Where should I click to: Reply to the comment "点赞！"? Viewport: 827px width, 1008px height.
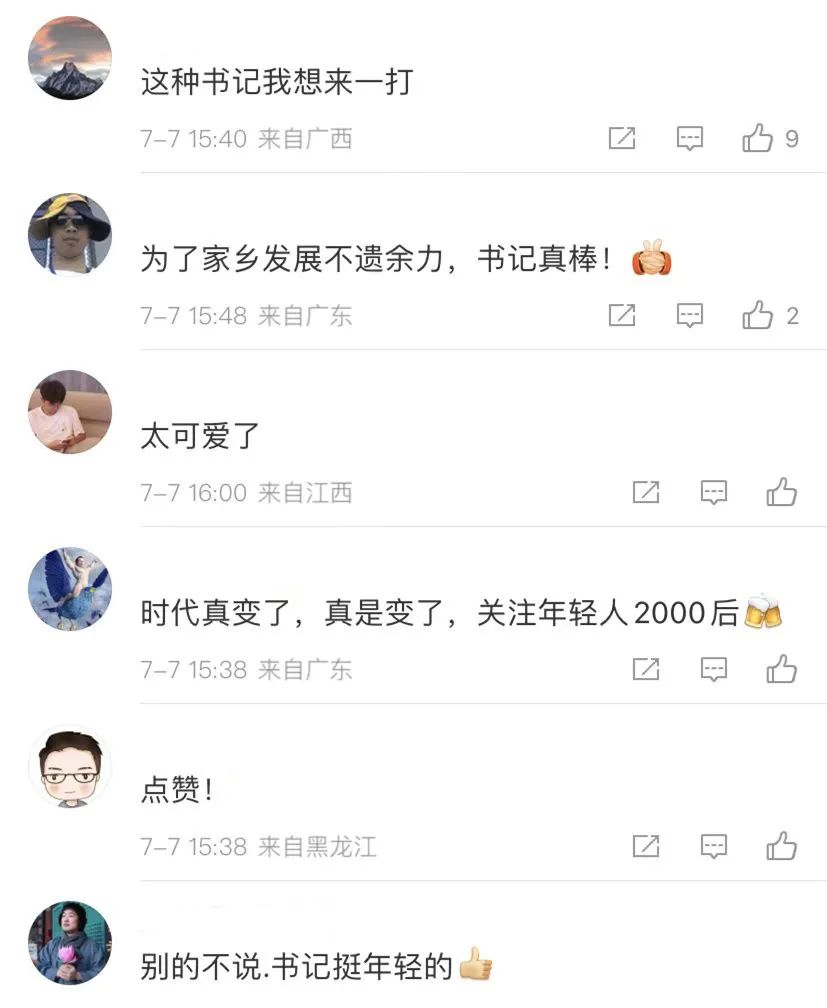tap(713, 846)
